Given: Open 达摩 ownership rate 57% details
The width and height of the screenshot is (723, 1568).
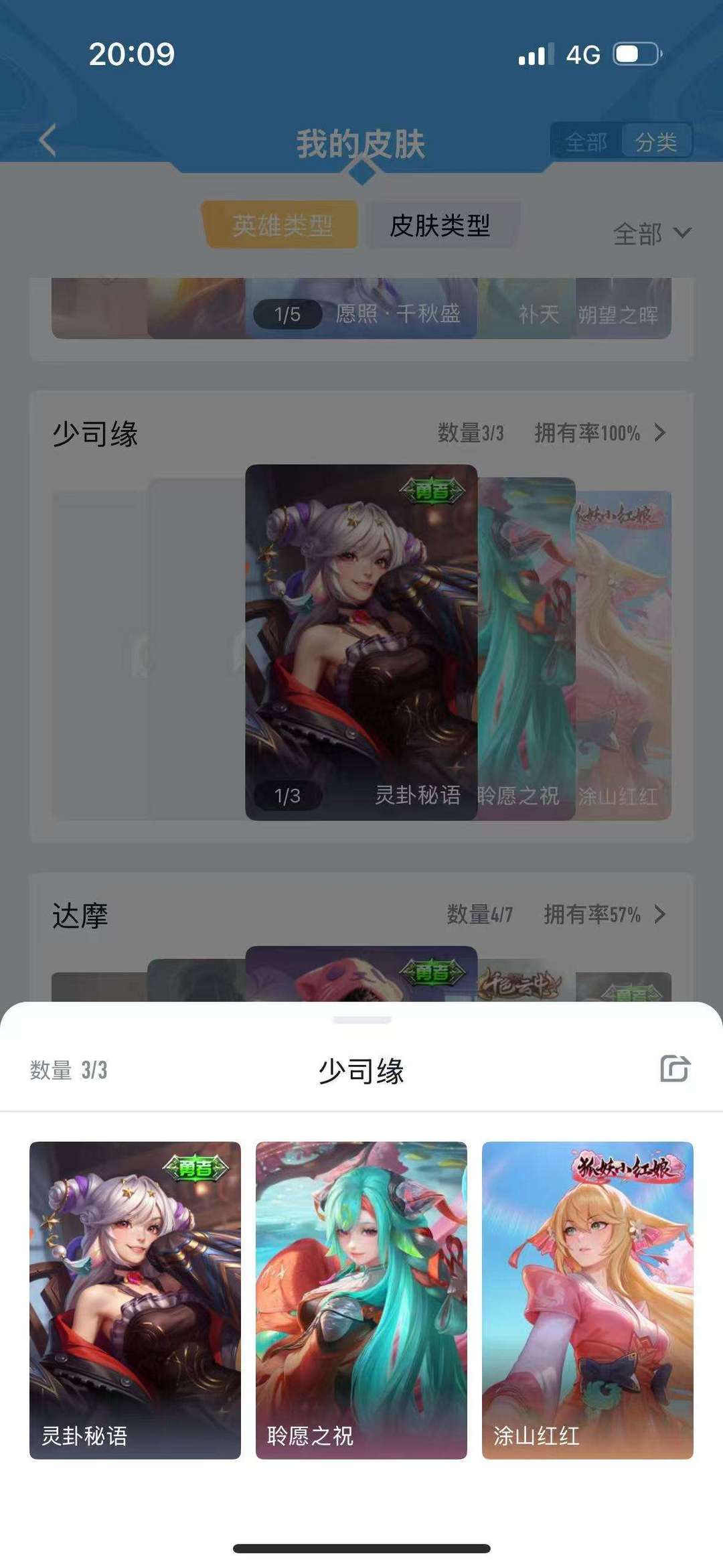Looking at the screenshot, I should [x=605, y=914].
